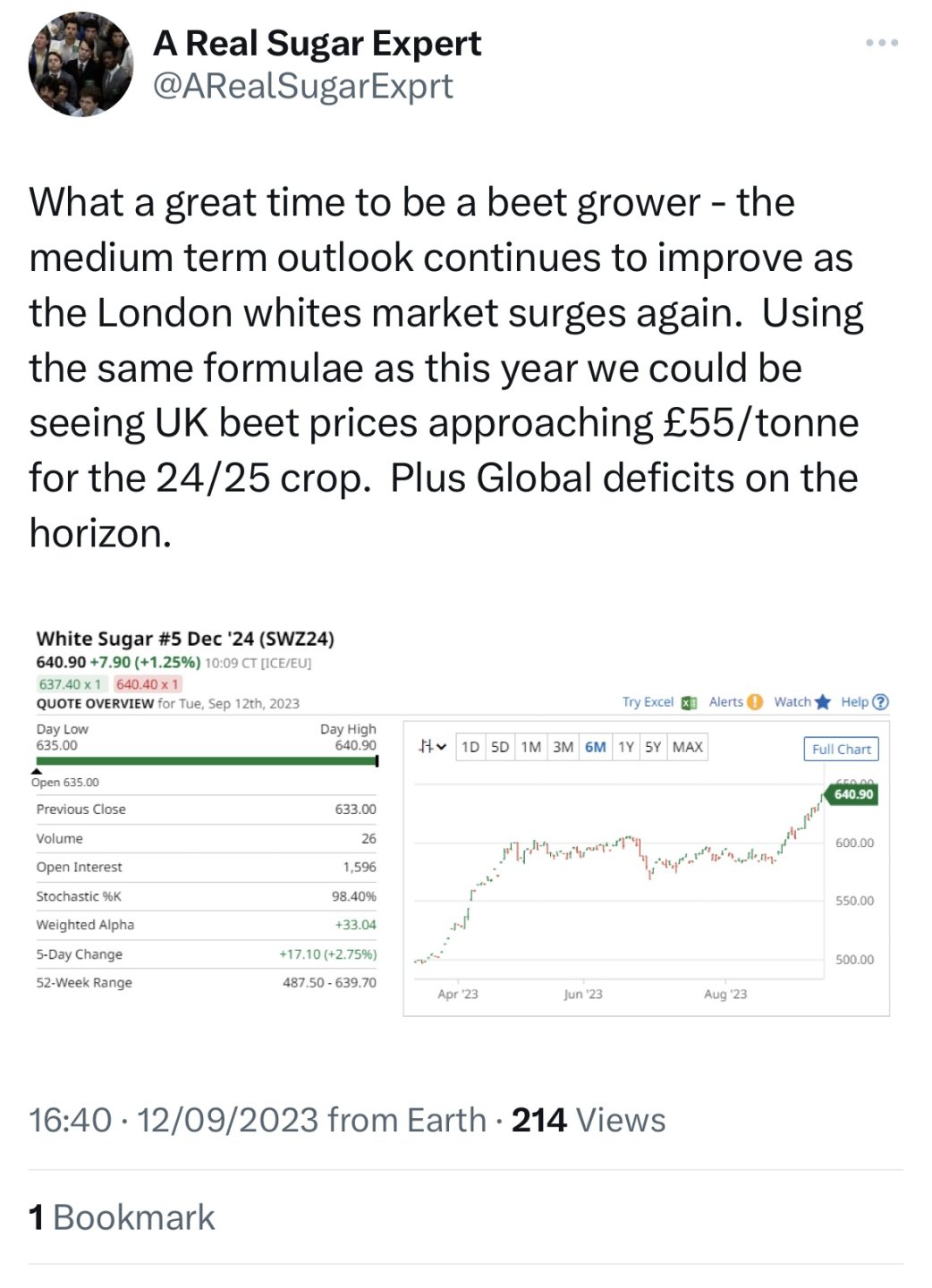Viewport: 932px width, 1288px height.
Task: Select the 1M timeframe tab
Action: point(532,745)
